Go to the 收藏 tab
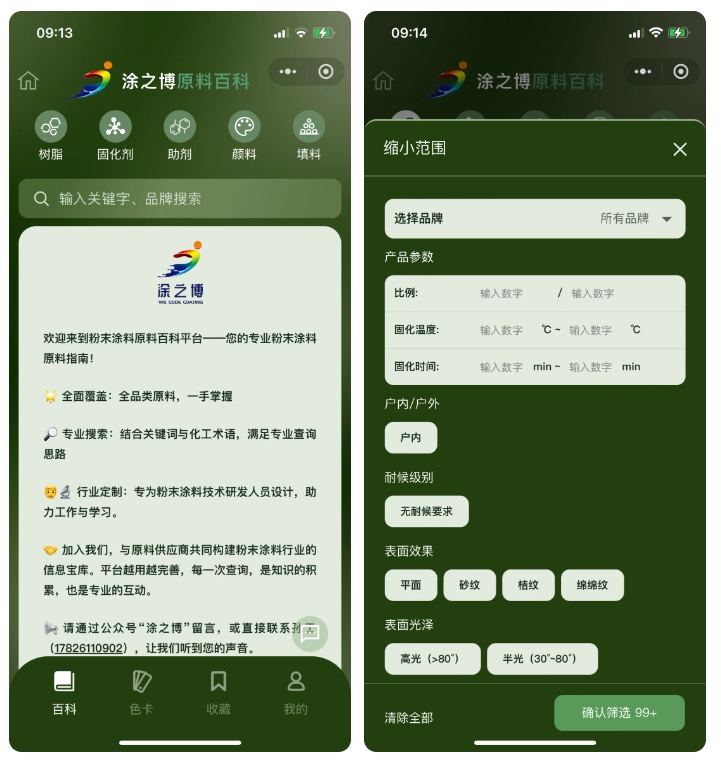 tap(218, 692)
